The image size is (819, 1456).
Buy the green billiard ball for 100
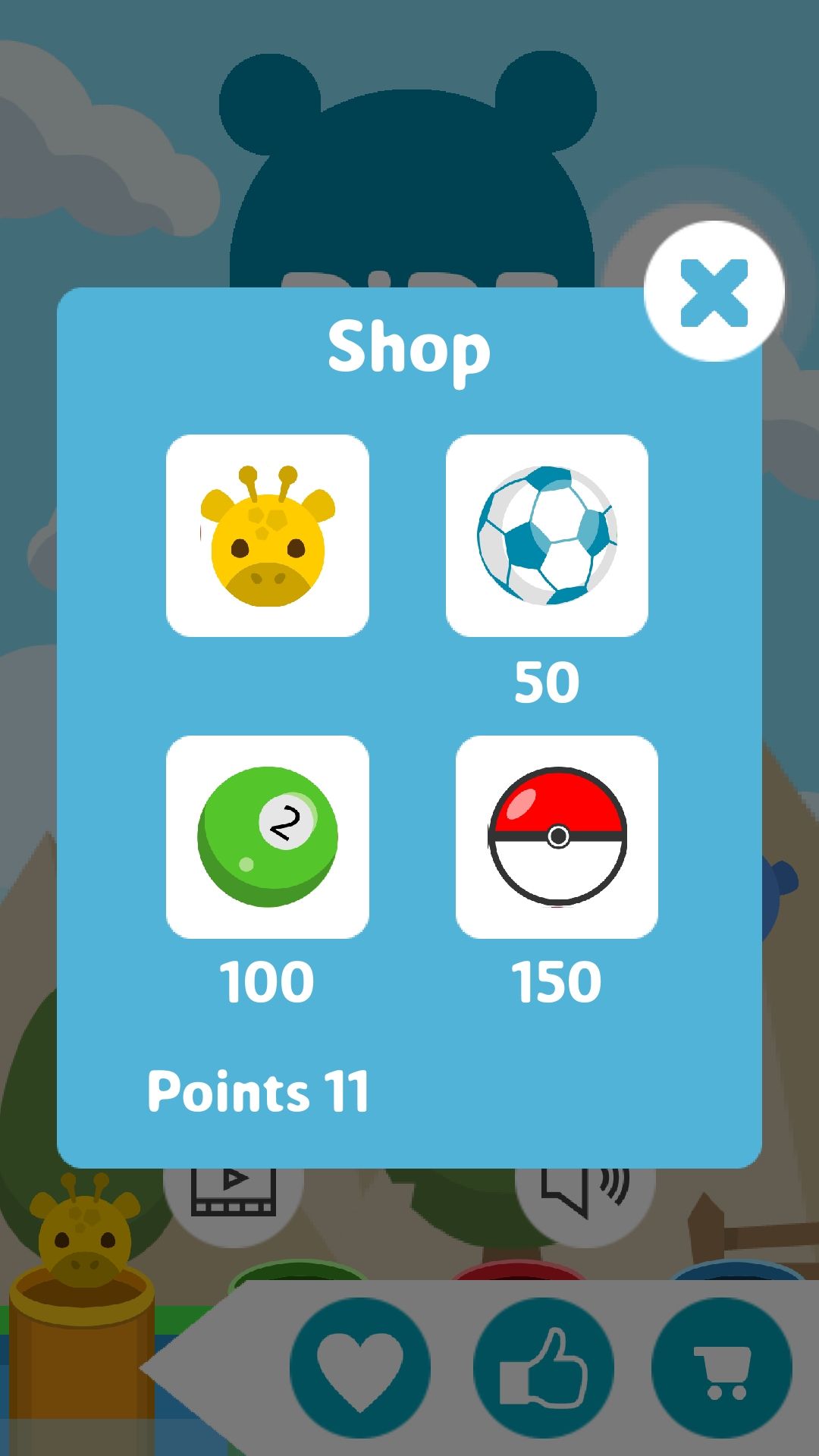click(267, 836)
